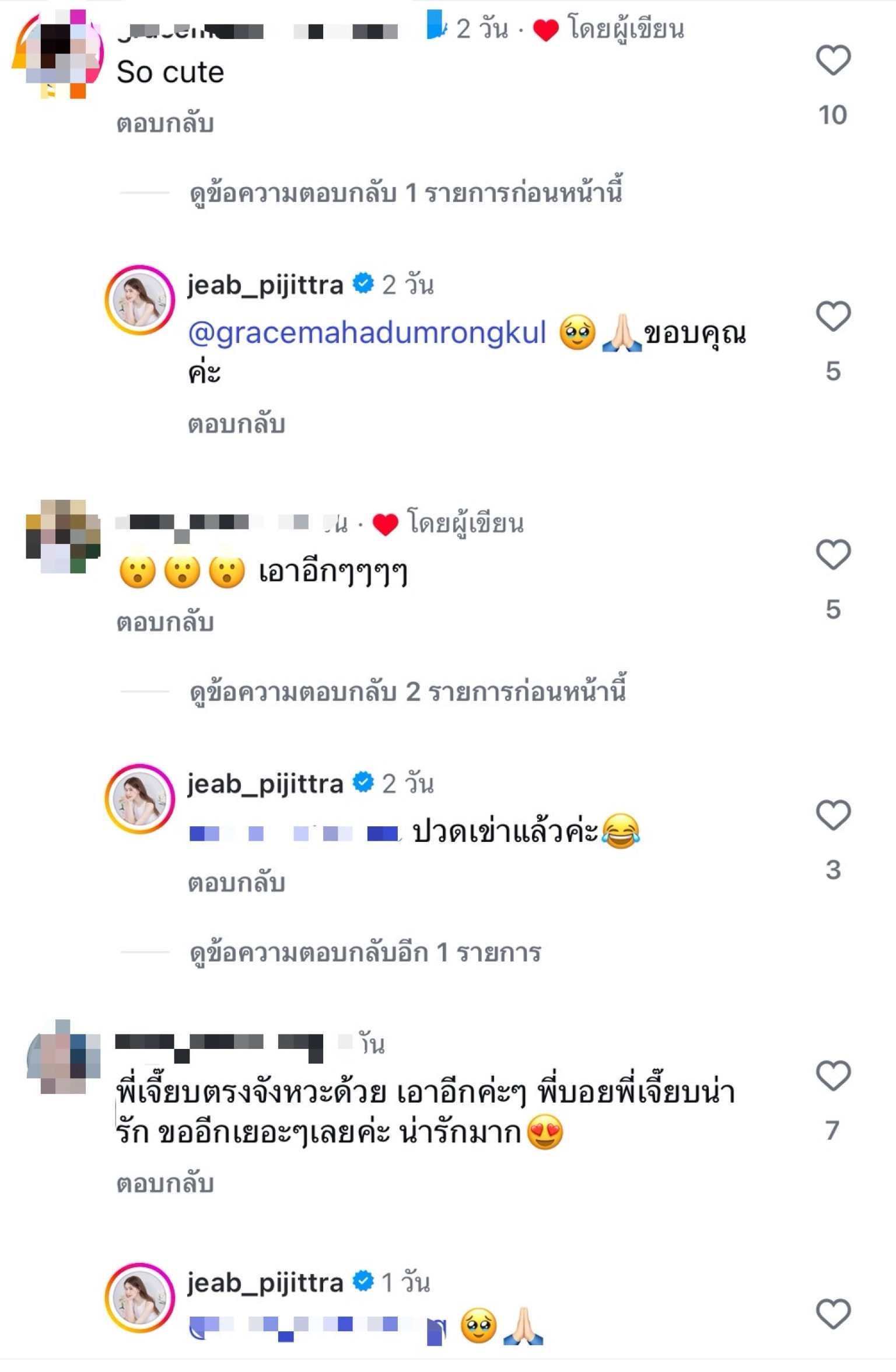Open jeab_pijittra's profile from the "ขอบคุณค่ะ" reply

click(x=265, y=285)
